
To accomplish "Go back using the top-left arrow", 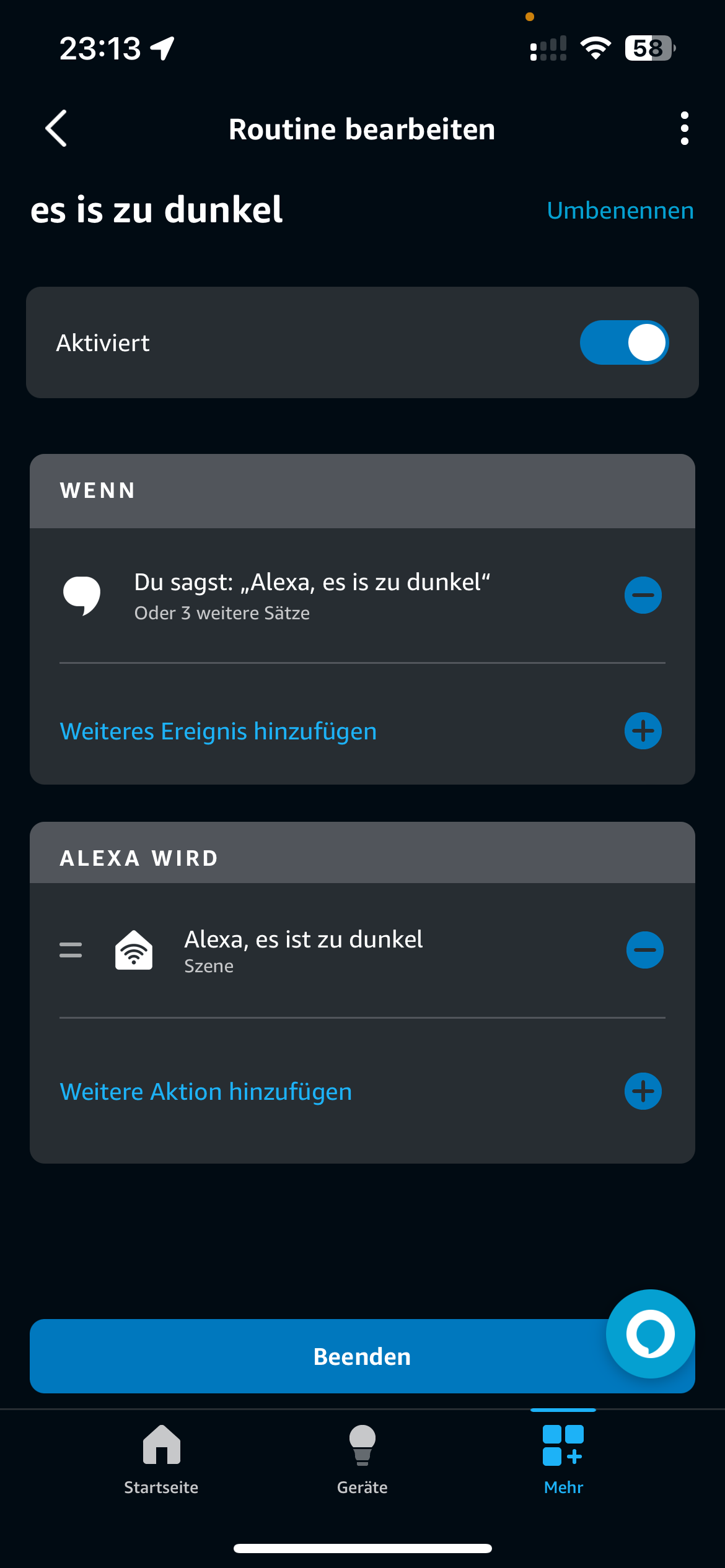I will (56, 129).
